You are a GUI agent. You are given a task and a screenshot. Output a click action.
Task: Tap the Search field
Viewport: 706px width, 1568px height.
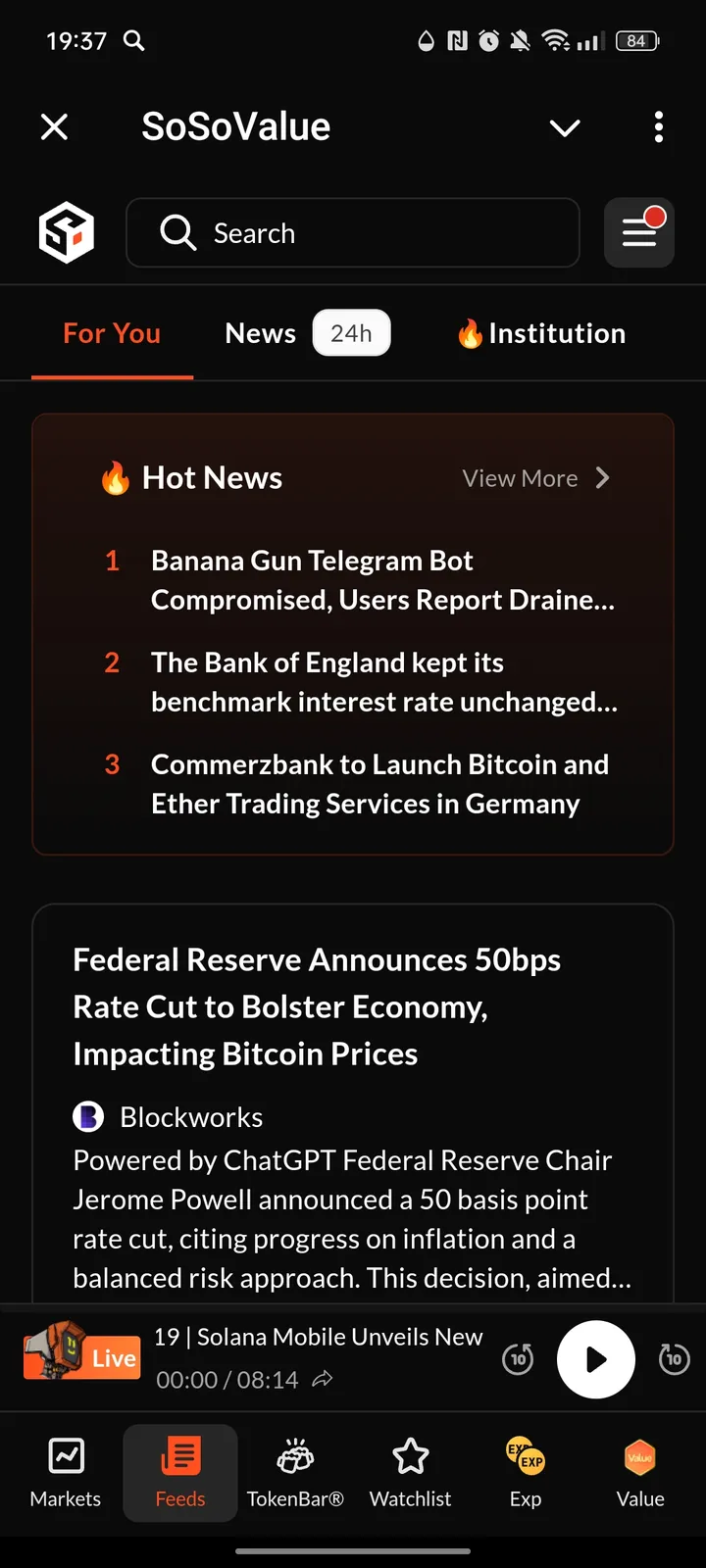tap(353, 233)
